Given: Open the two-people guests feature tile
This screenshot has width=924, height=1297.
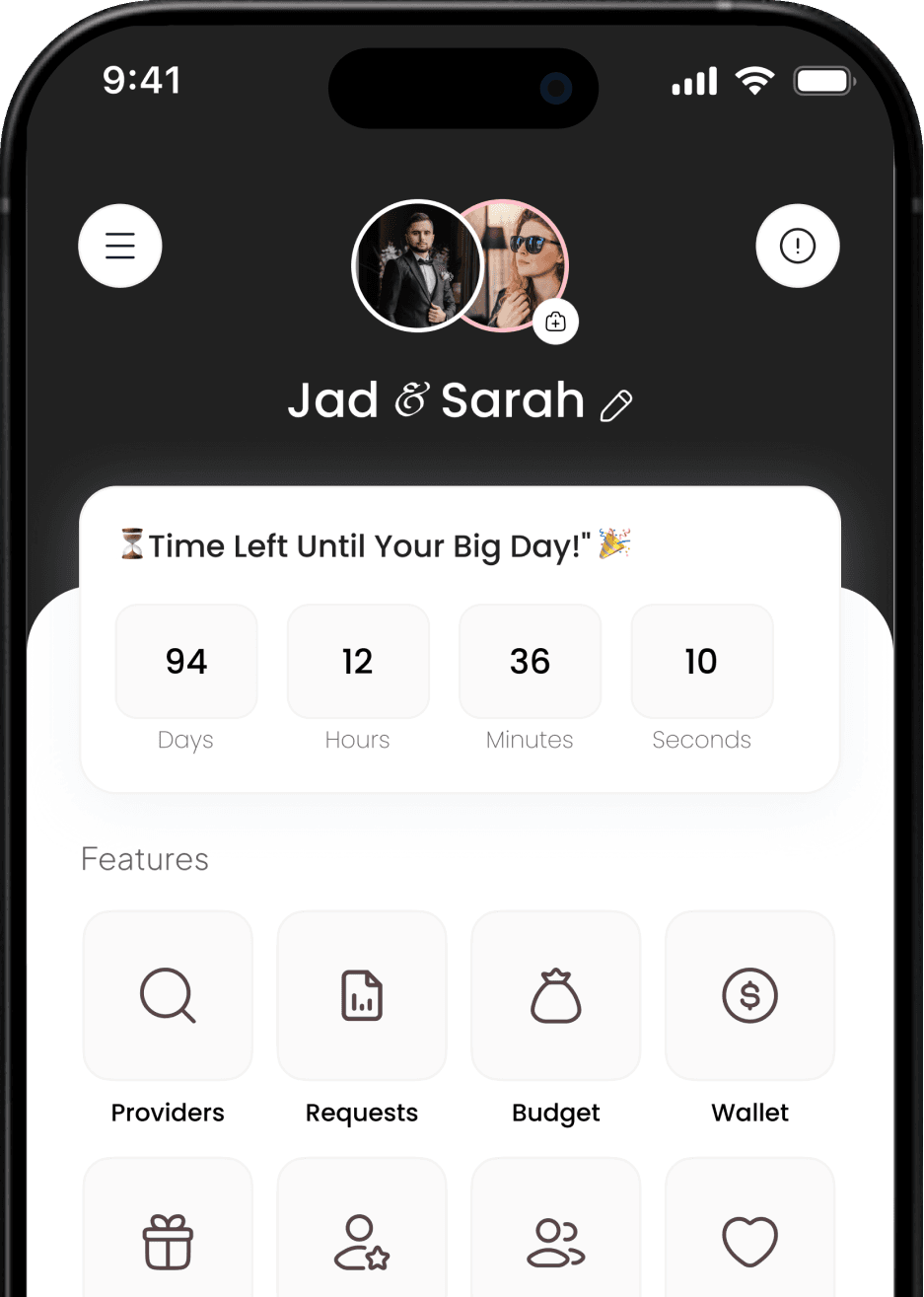Looking at the screenshot, I should pos(556,1240).
